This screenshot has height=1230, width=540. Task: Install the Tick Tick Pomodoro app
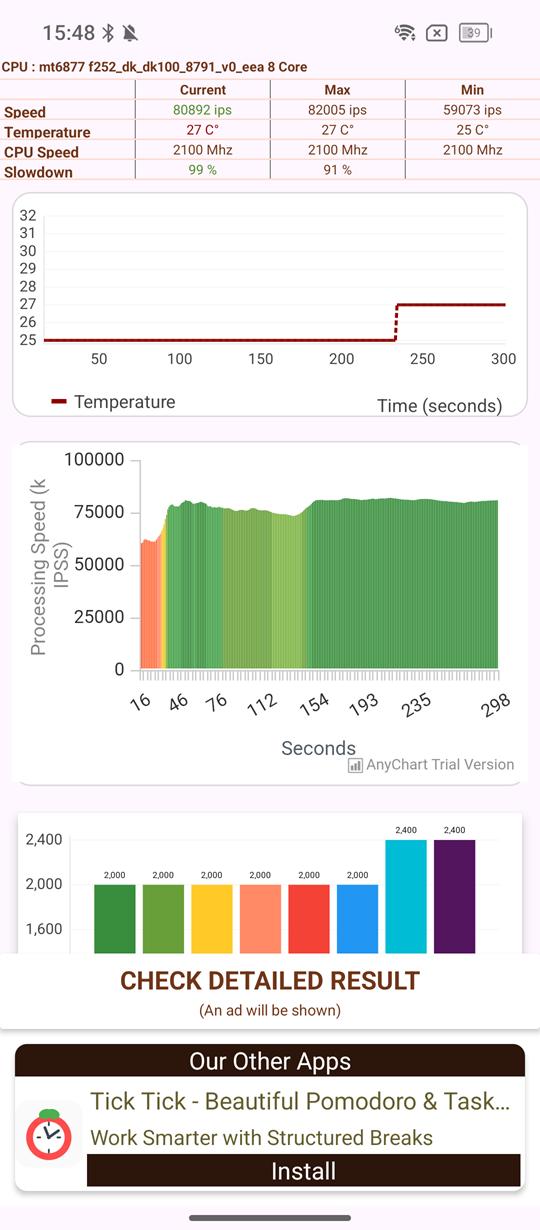pos(304,1171)
